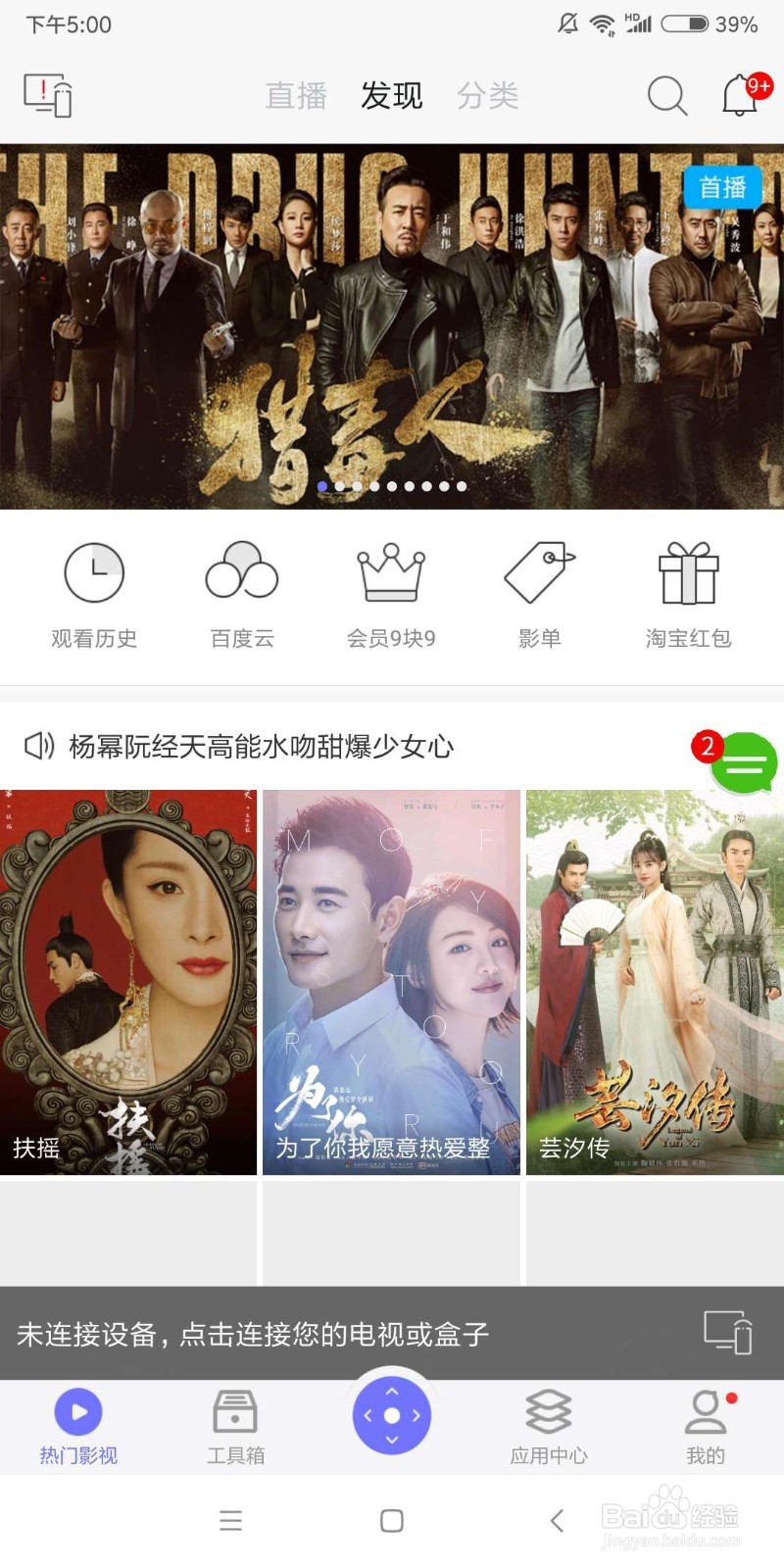Open the center remote control button

coord(392,1415)
